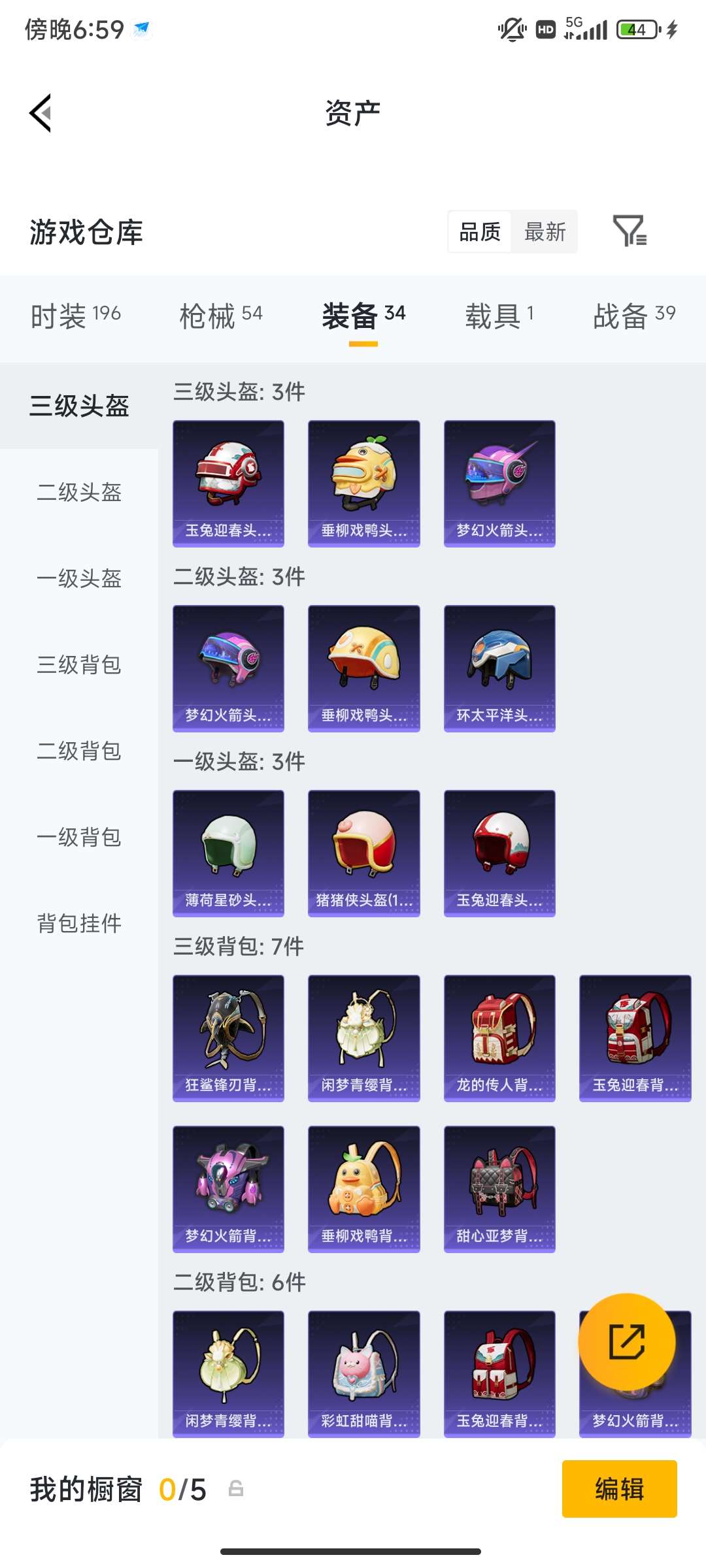Select 三级头盔 in the sidebar
The height and width of the screenshot is (1568, 706).
(x=79, y=405)
